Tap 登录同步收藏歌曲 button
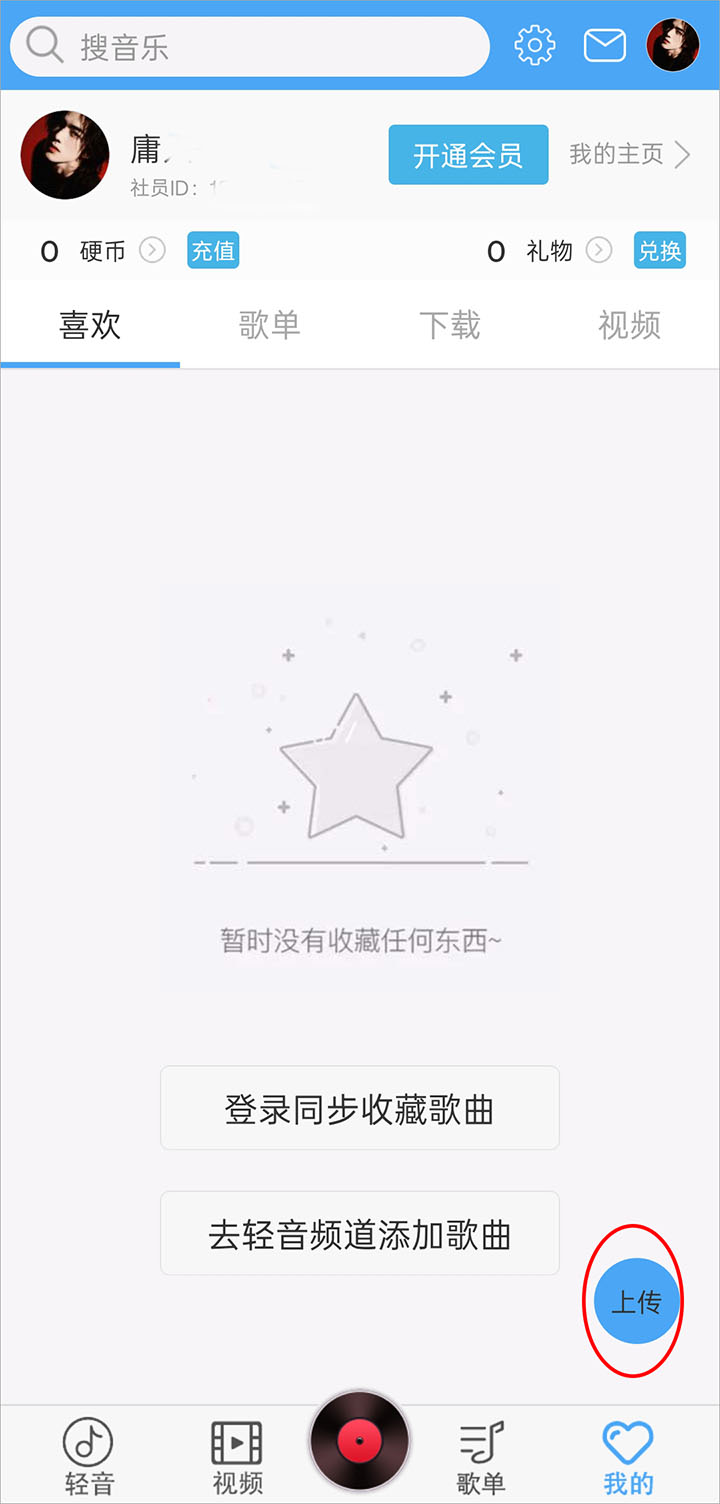Screen dimensions: 720x1504 pyautogui.click(x=359, y=1108)
